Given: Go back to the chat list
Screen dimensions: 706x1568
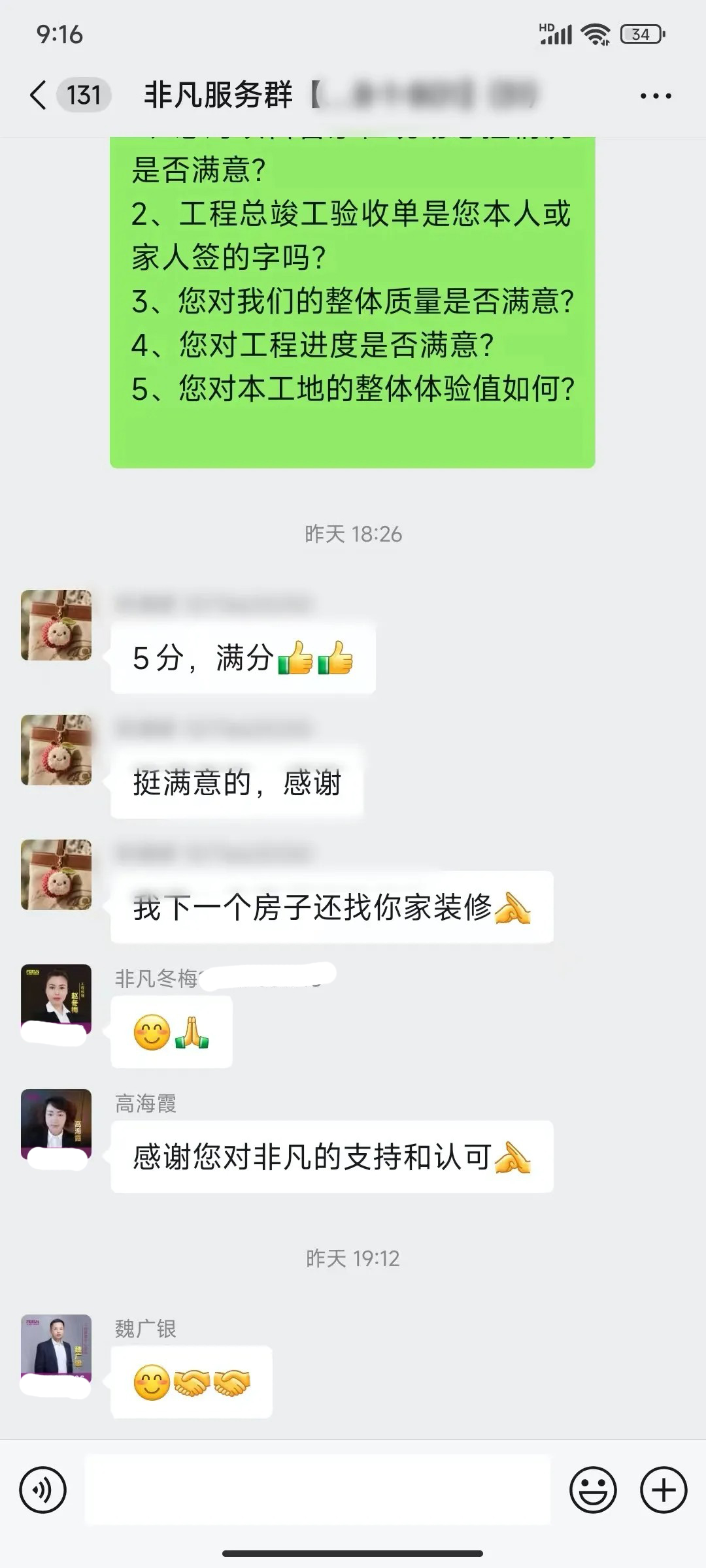Looking at the screenshot, I should tap(39, 95).
